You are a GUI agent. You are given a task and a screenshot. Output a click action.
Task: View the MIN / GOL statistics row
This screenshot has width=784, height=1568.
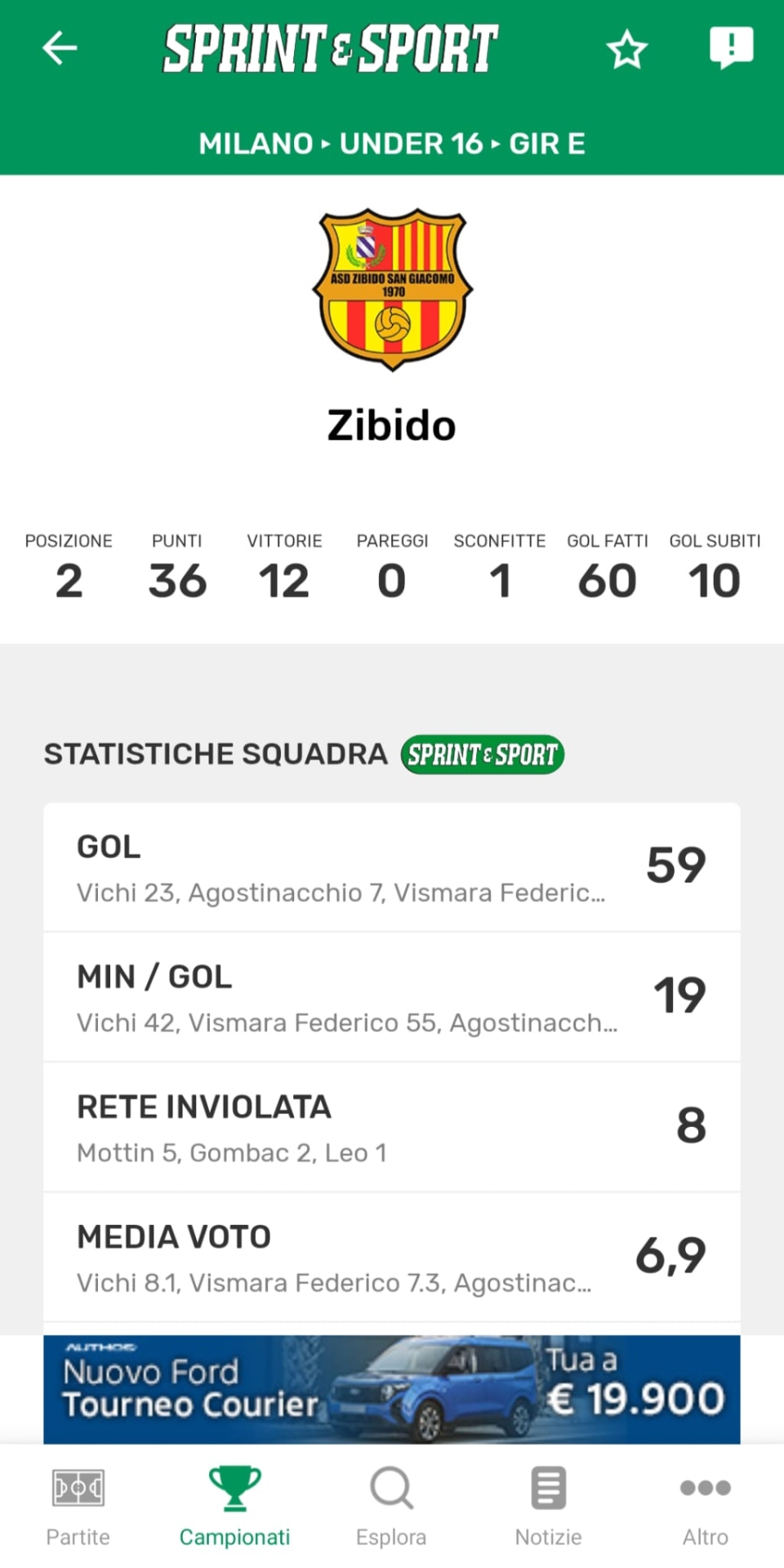click(x=392, y=997)
